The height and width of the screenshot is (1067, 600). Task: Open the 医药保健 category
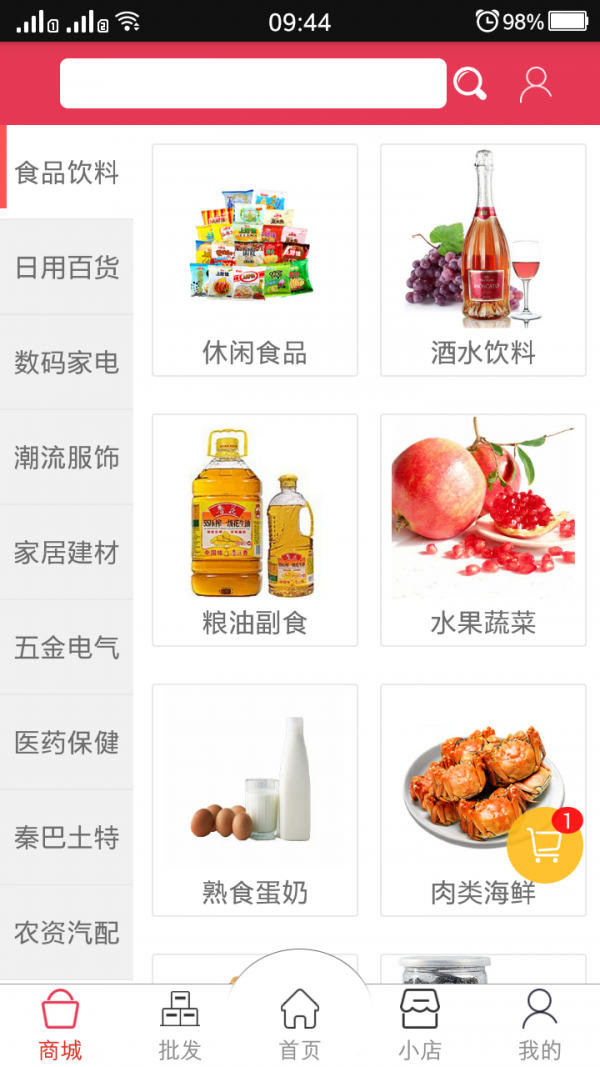[x=67, y=742]
